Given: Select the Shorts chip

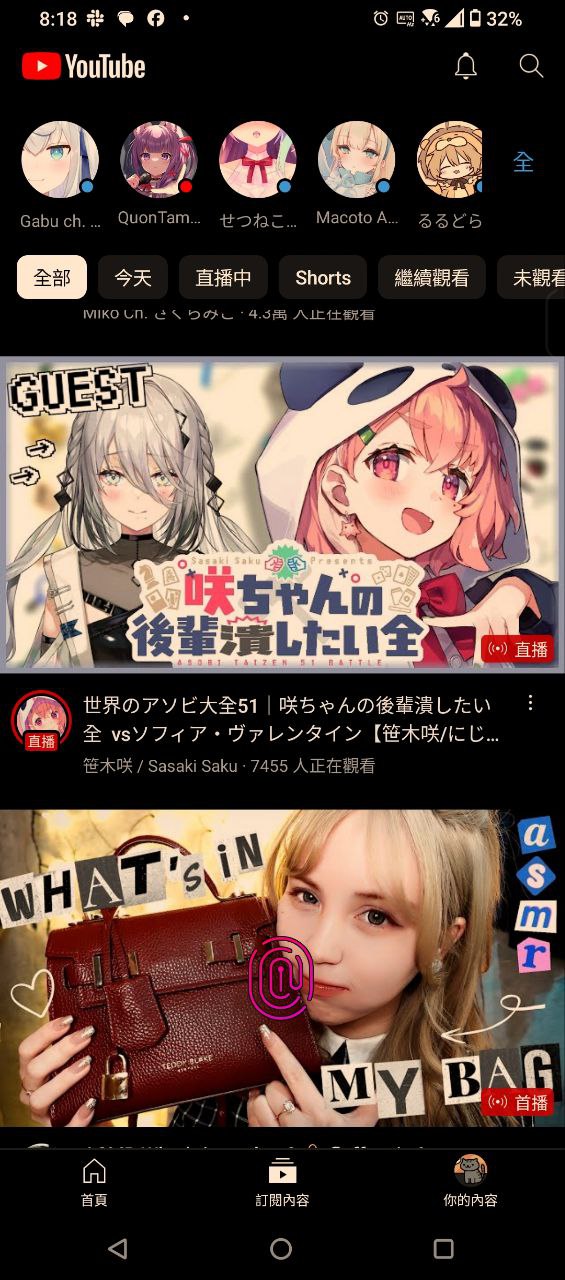Looking at the screenshot, I should 323,277.
